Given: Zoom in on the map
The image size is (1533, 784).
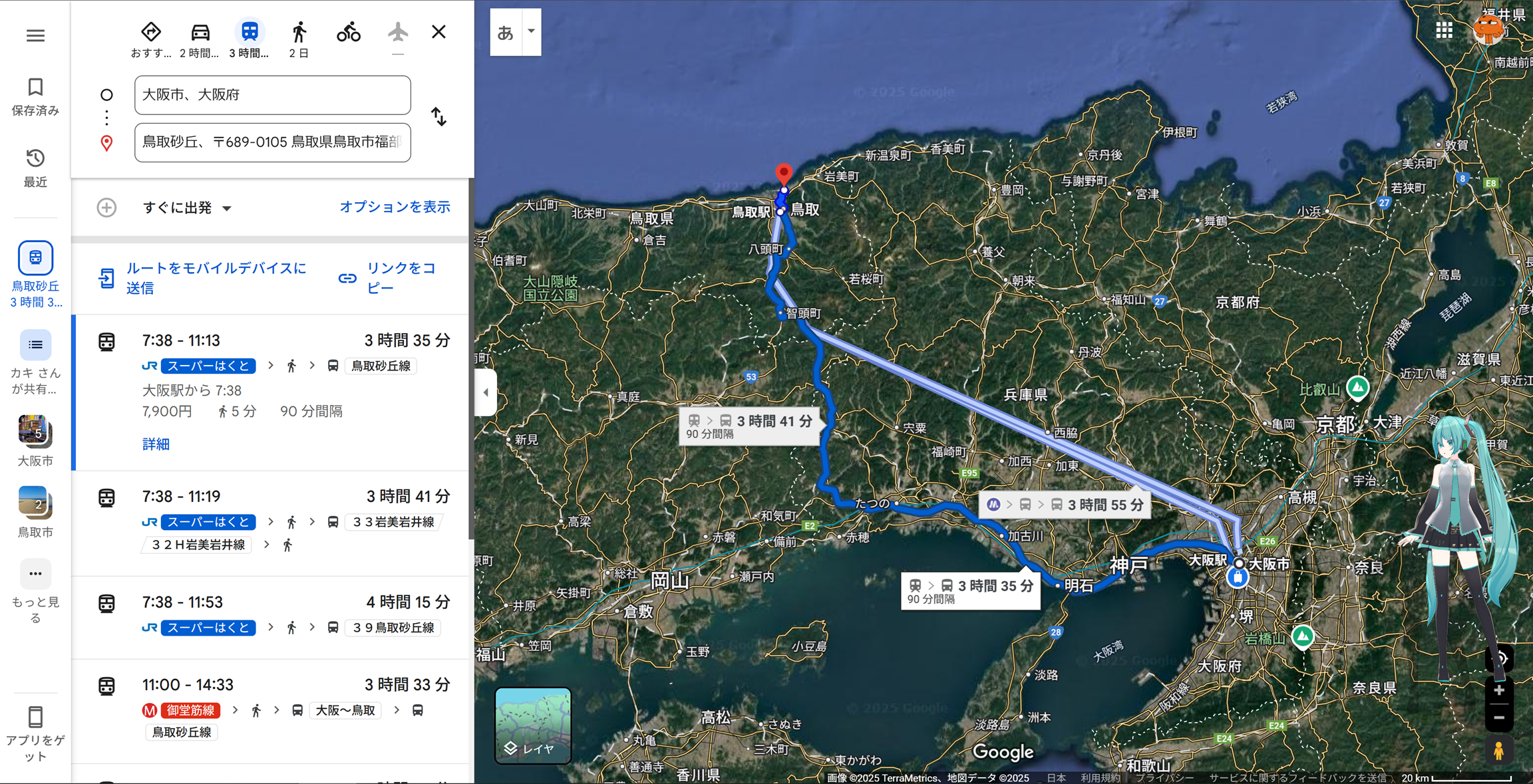Looking at the screenshot, I should coord(1499,691).
